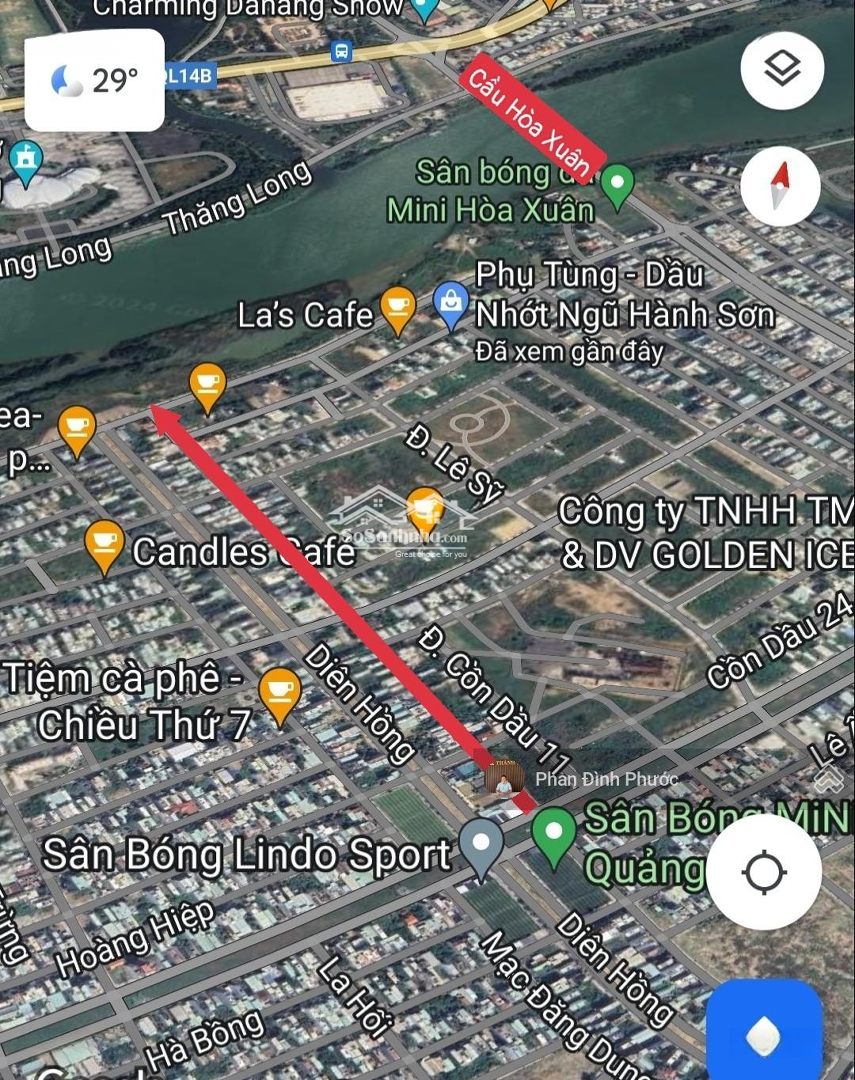The width and height of the screenshot is (855, 1080).
Task: Open the 29° weather chip
Action: [95, 80]
